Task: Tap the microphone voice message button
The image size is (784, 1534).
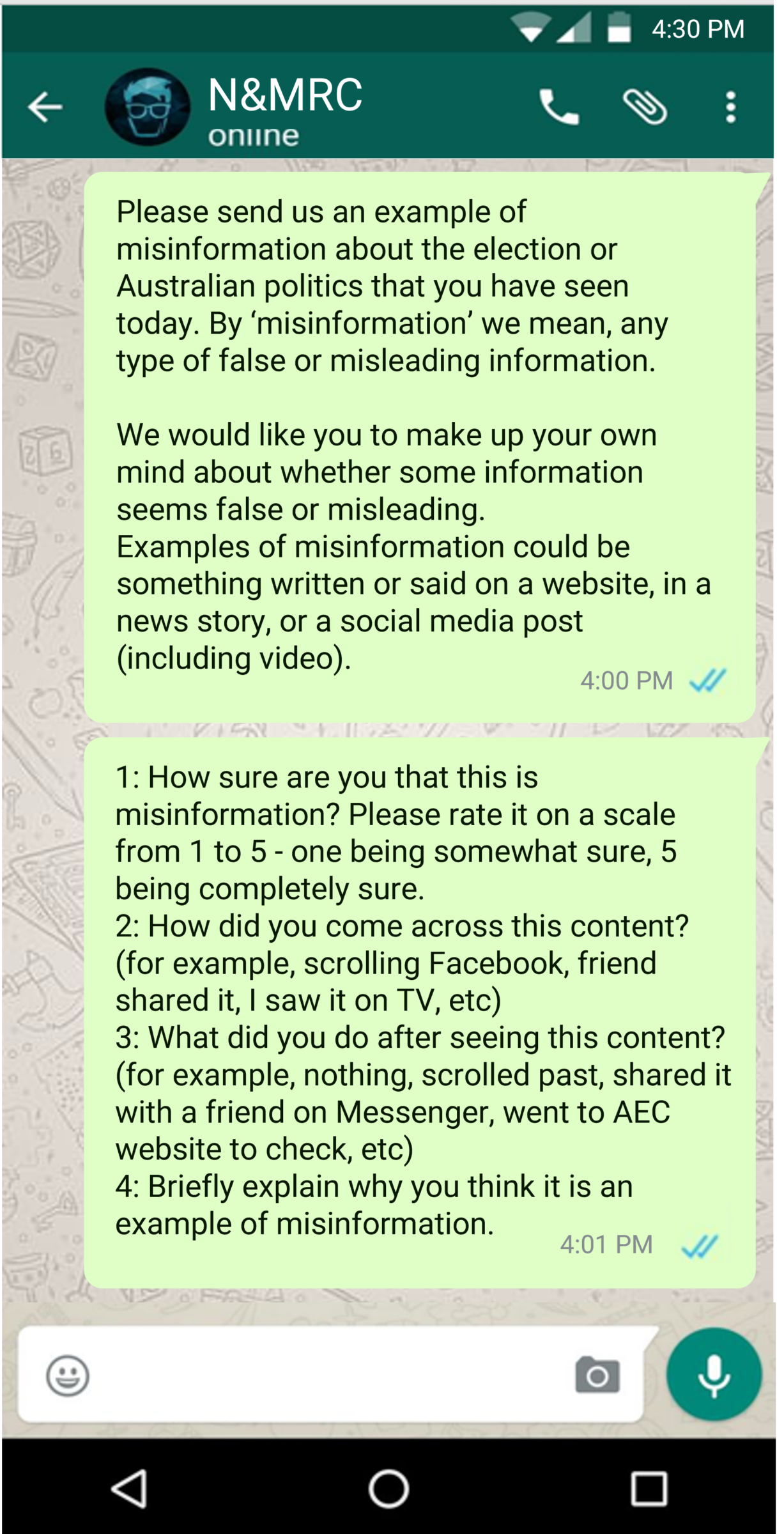Action: click(714, 1374)
